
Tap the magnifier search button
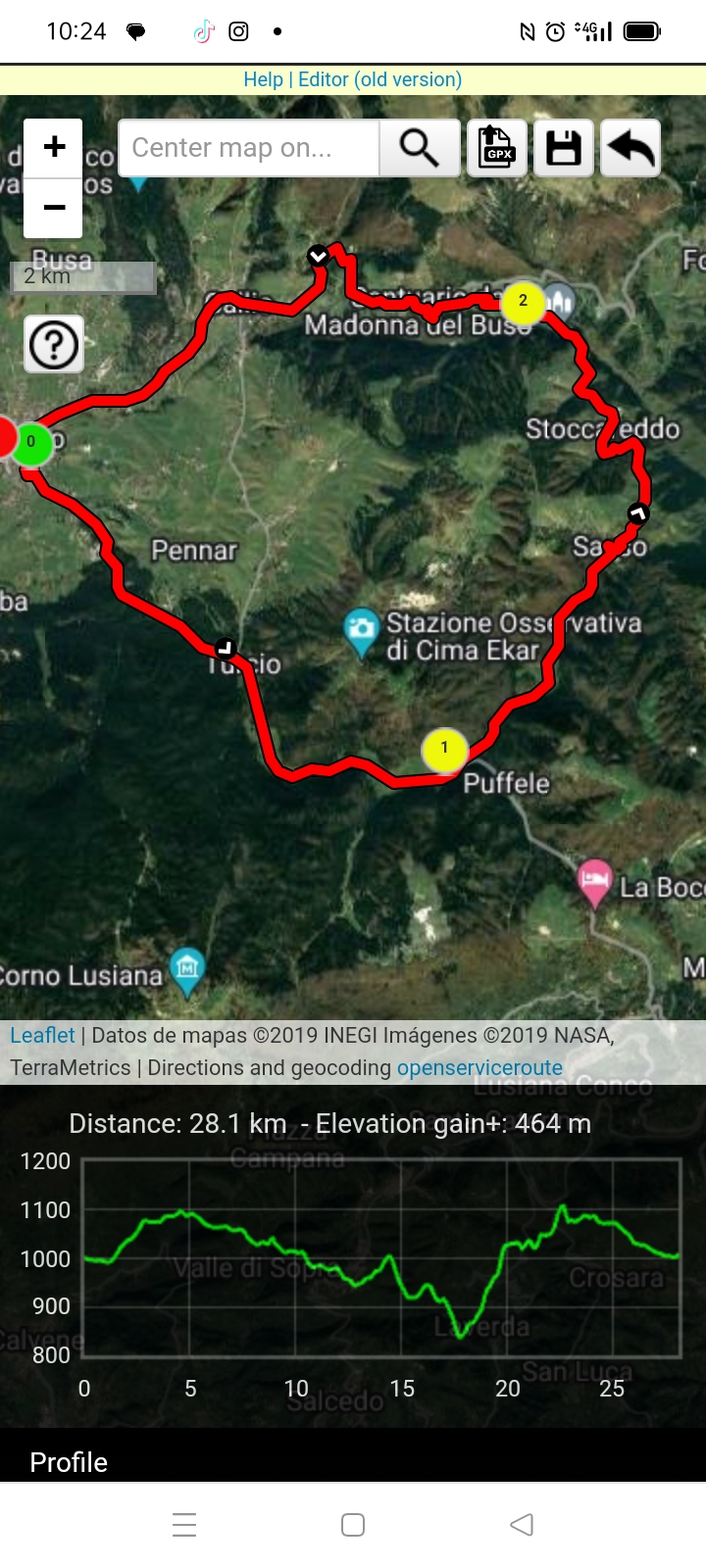420,148
